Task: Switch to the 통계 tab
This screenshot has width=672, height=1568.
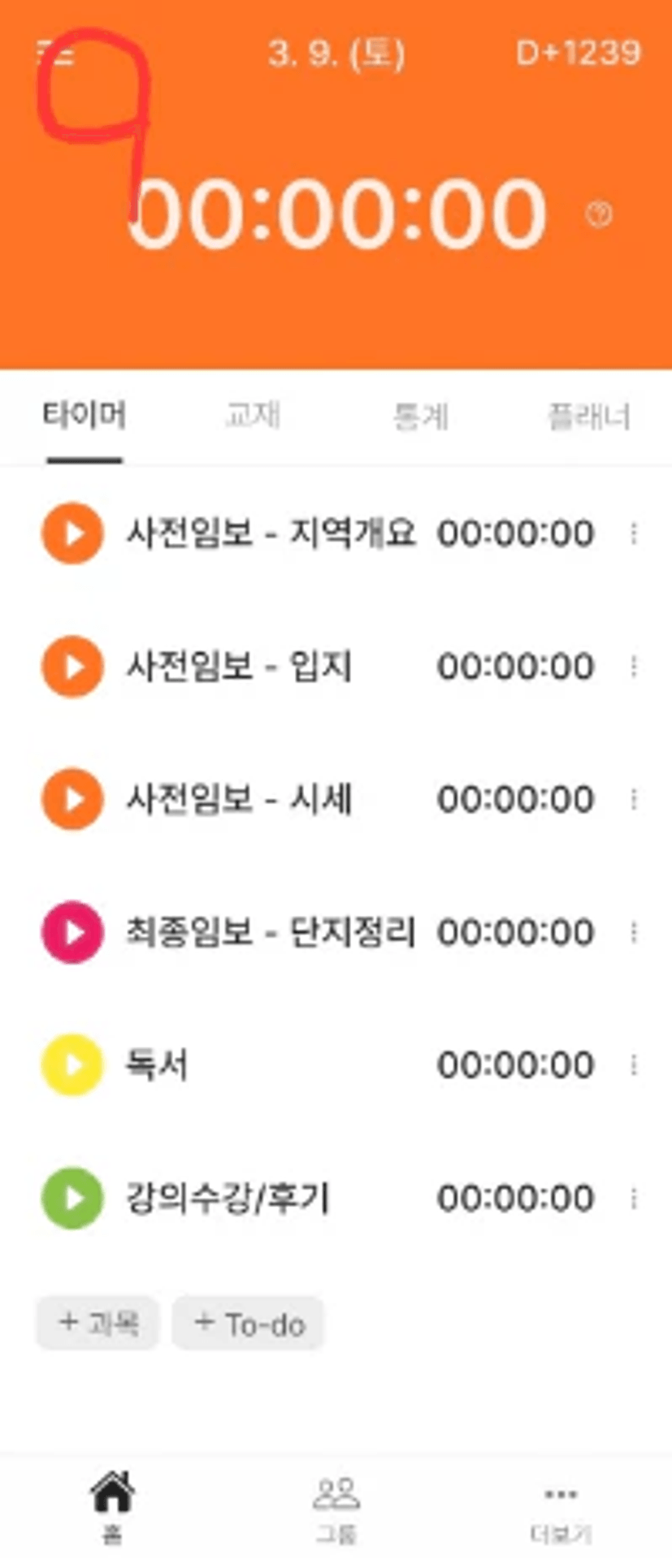Action: [420, 417]
